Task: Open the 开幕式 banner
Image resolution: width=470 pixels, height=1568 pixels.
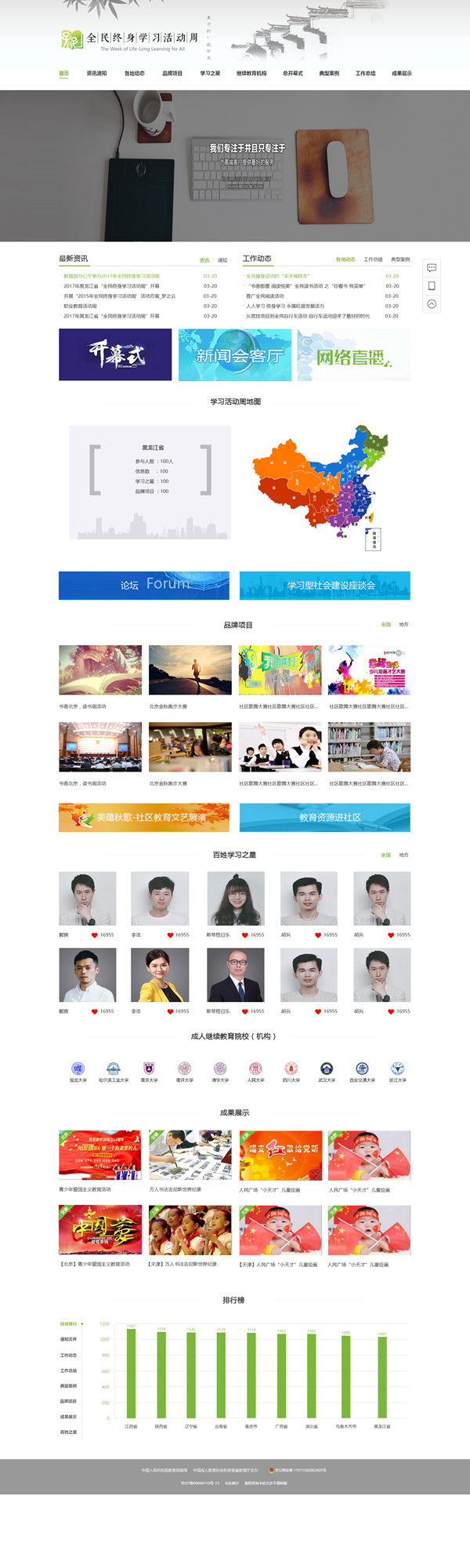Action: [115, 354]
